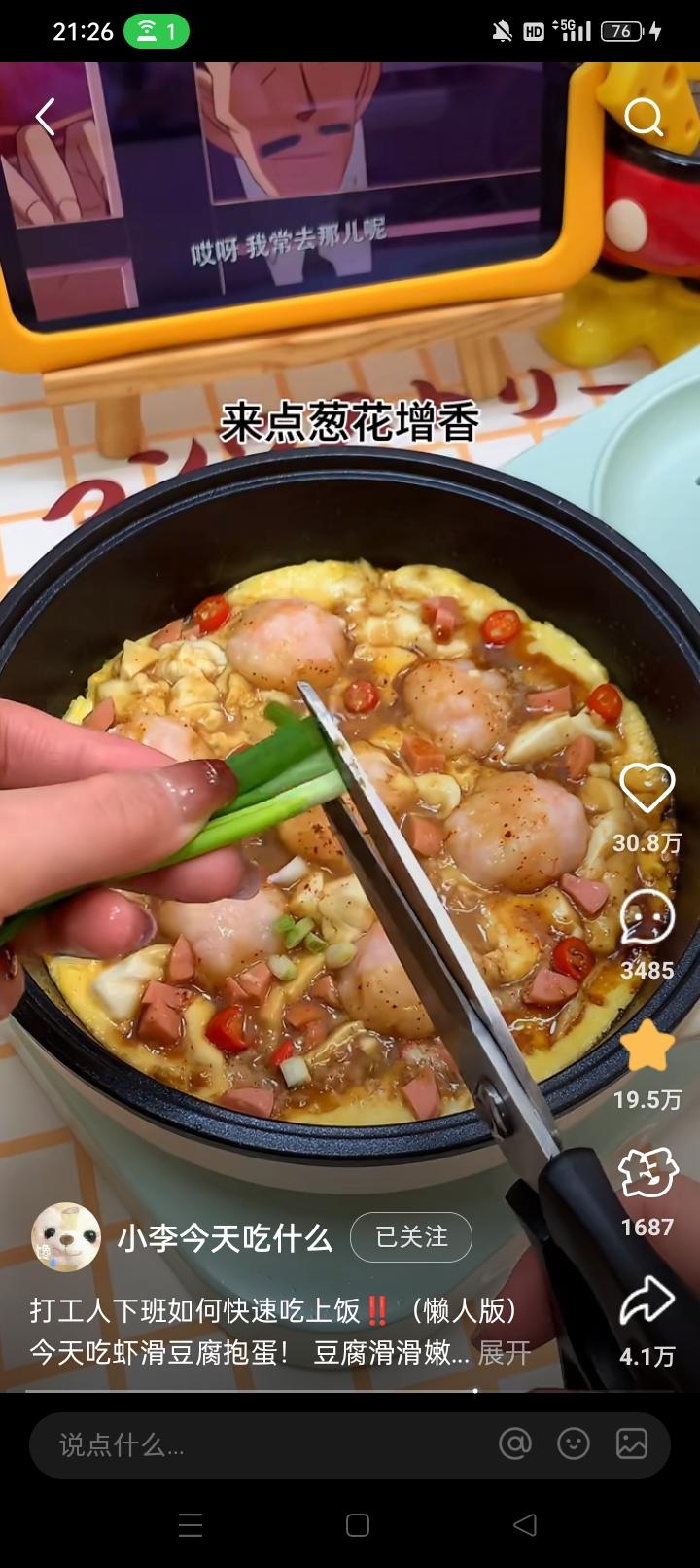Open the comments bubble icon

coord(647,916)
